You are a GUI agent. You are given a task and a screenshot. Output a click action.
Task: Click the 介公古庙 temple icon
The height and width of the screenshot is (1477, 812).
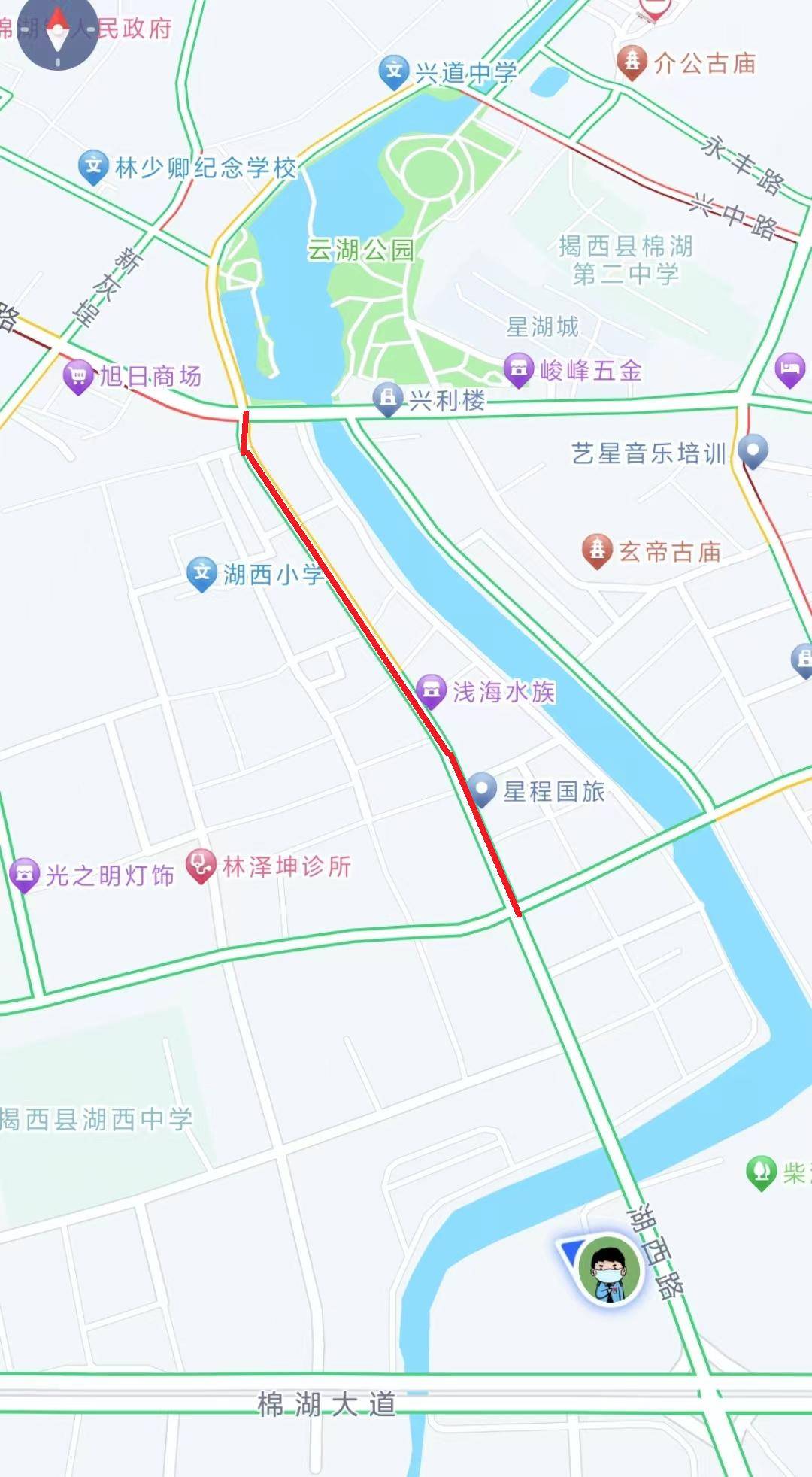click(631, 59)
